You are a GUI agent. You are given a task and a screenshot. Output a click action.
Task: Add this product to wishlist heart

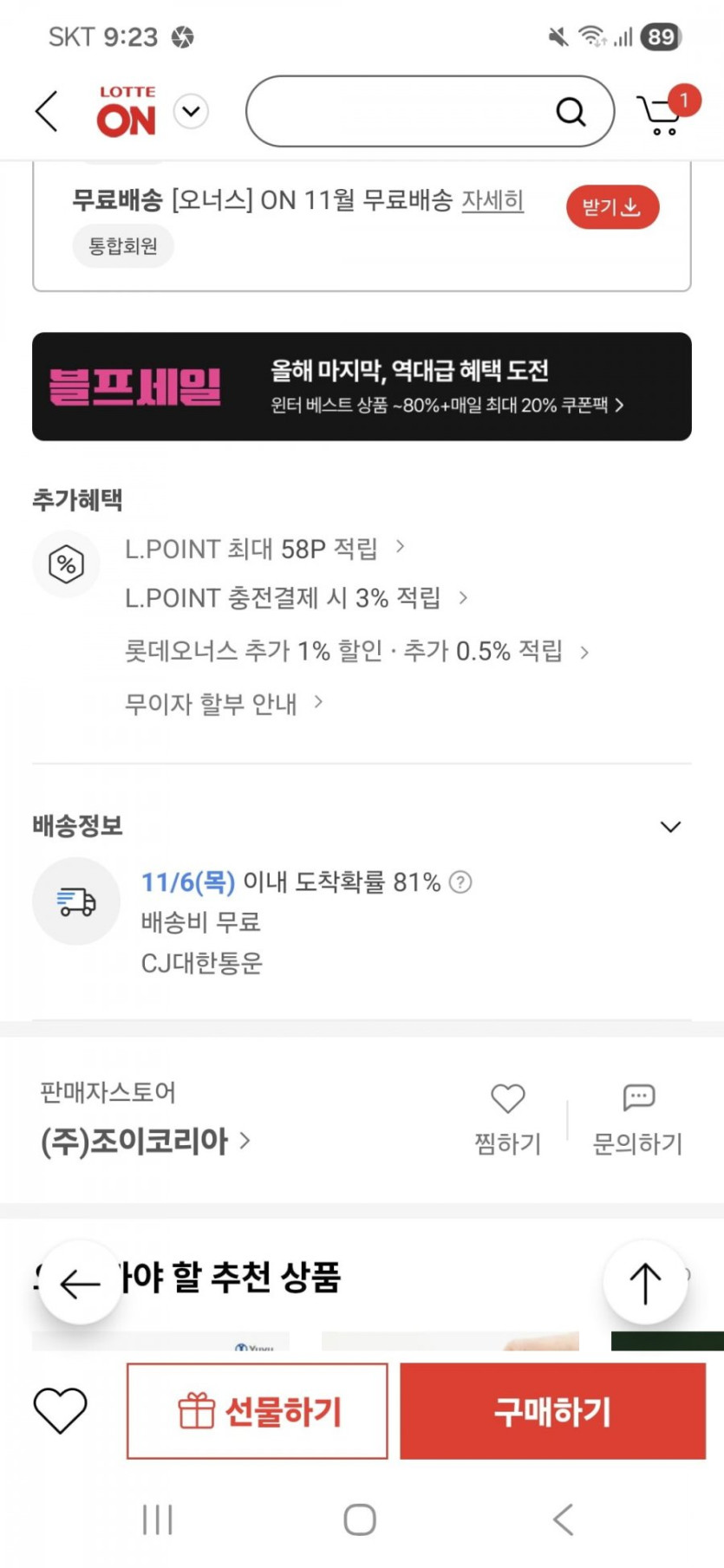tap(60, 1410)
